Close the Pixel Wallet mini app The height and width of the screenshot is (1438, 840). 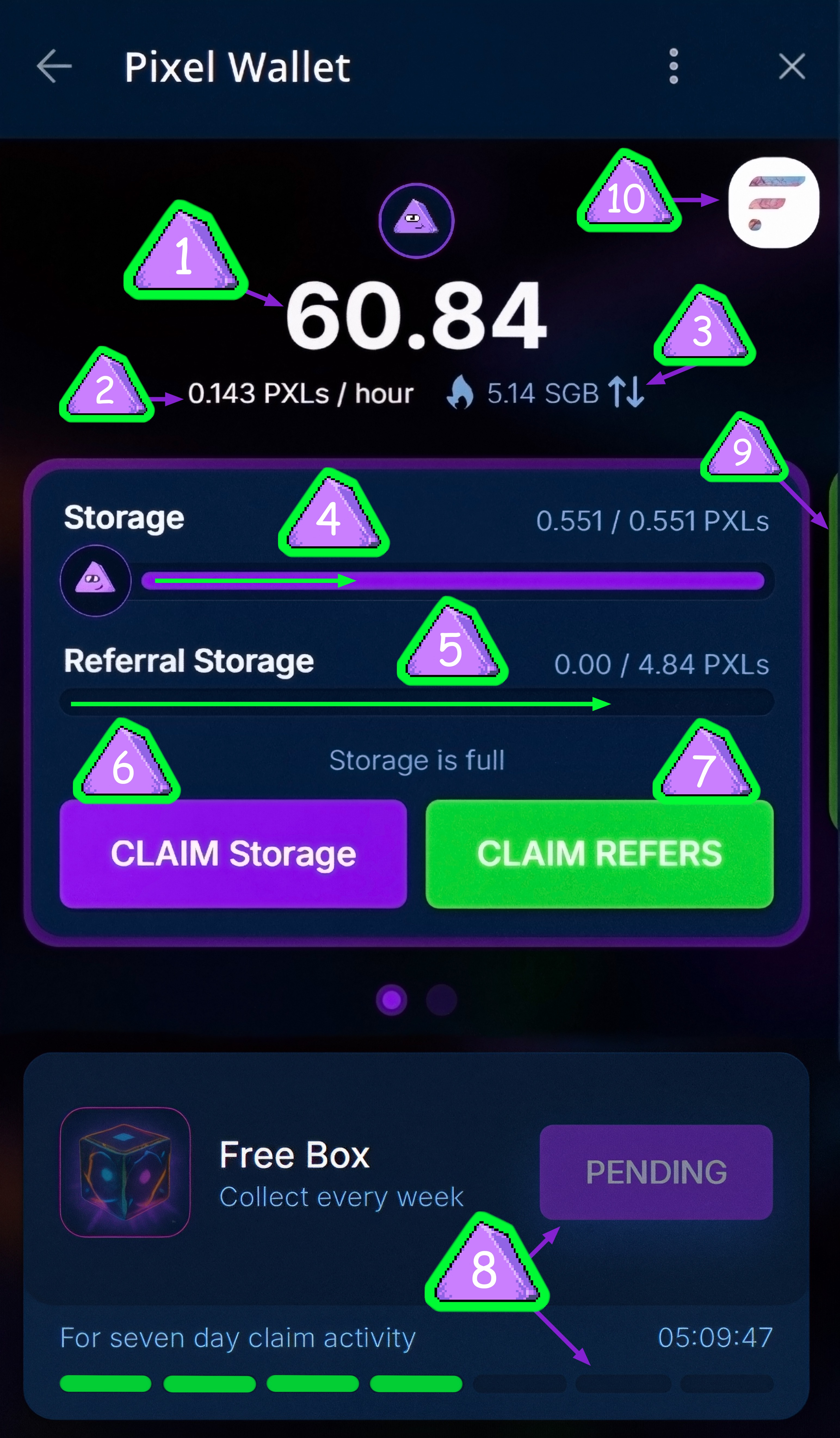point(792,66)
